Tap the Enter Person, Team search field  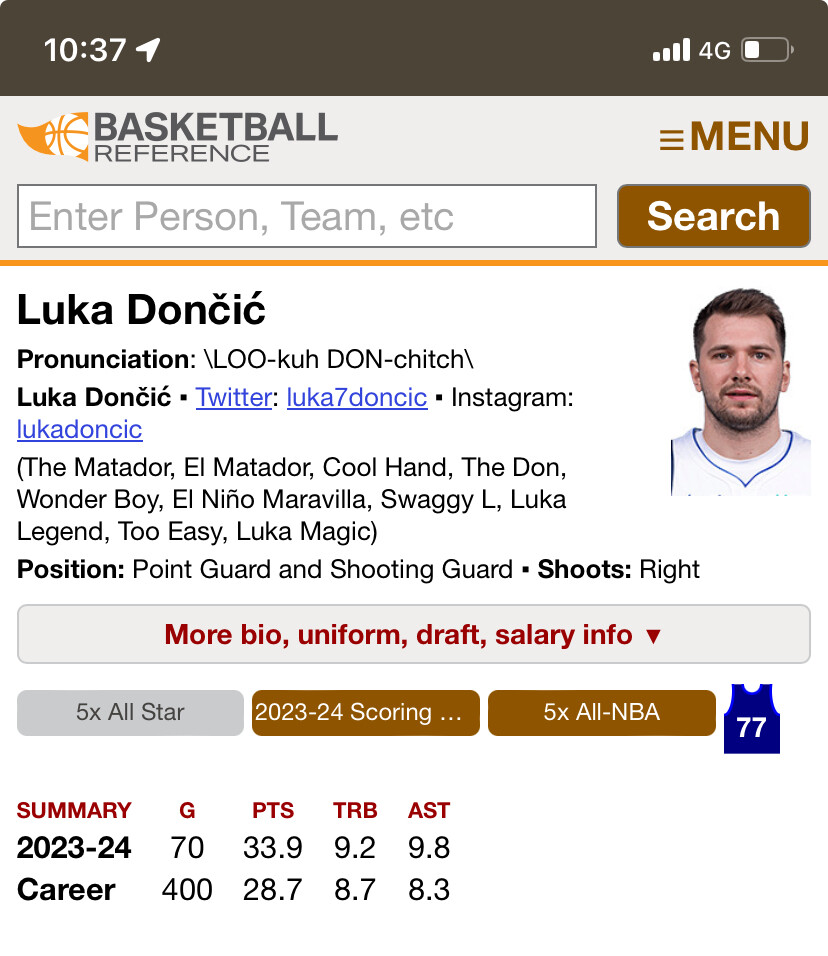(307, 216)
